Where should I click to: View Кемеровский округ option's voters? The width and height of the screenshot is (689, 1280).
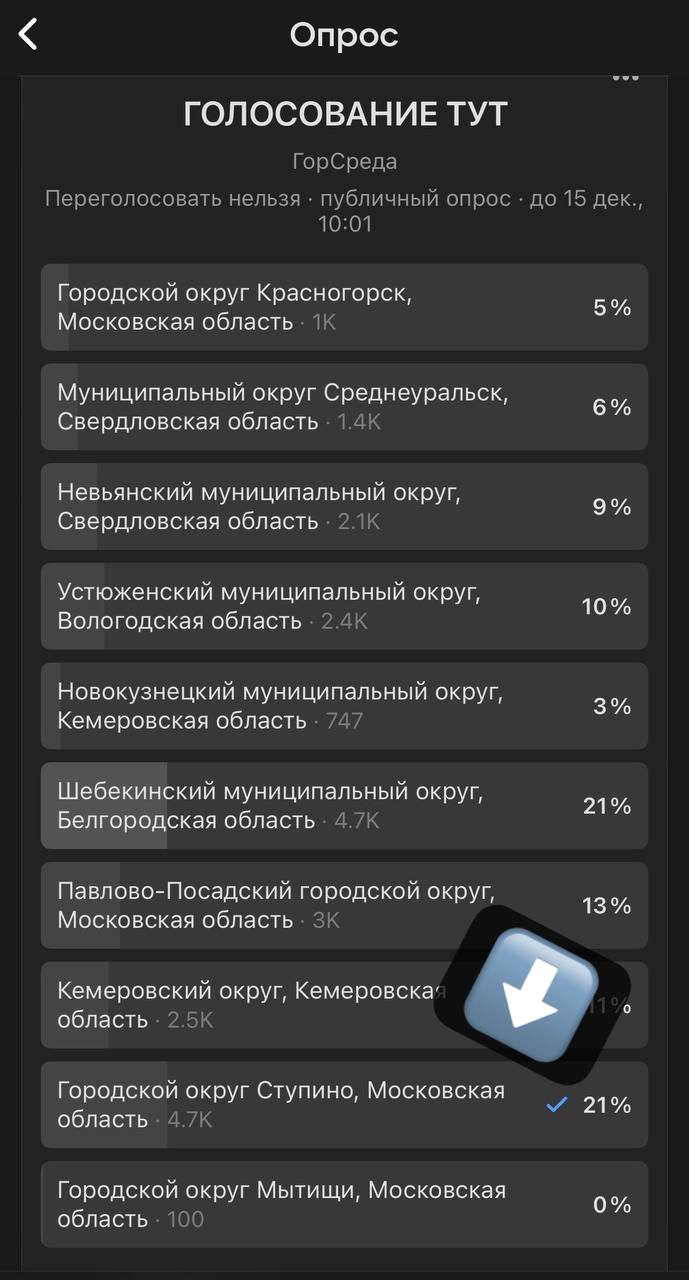250,1005
